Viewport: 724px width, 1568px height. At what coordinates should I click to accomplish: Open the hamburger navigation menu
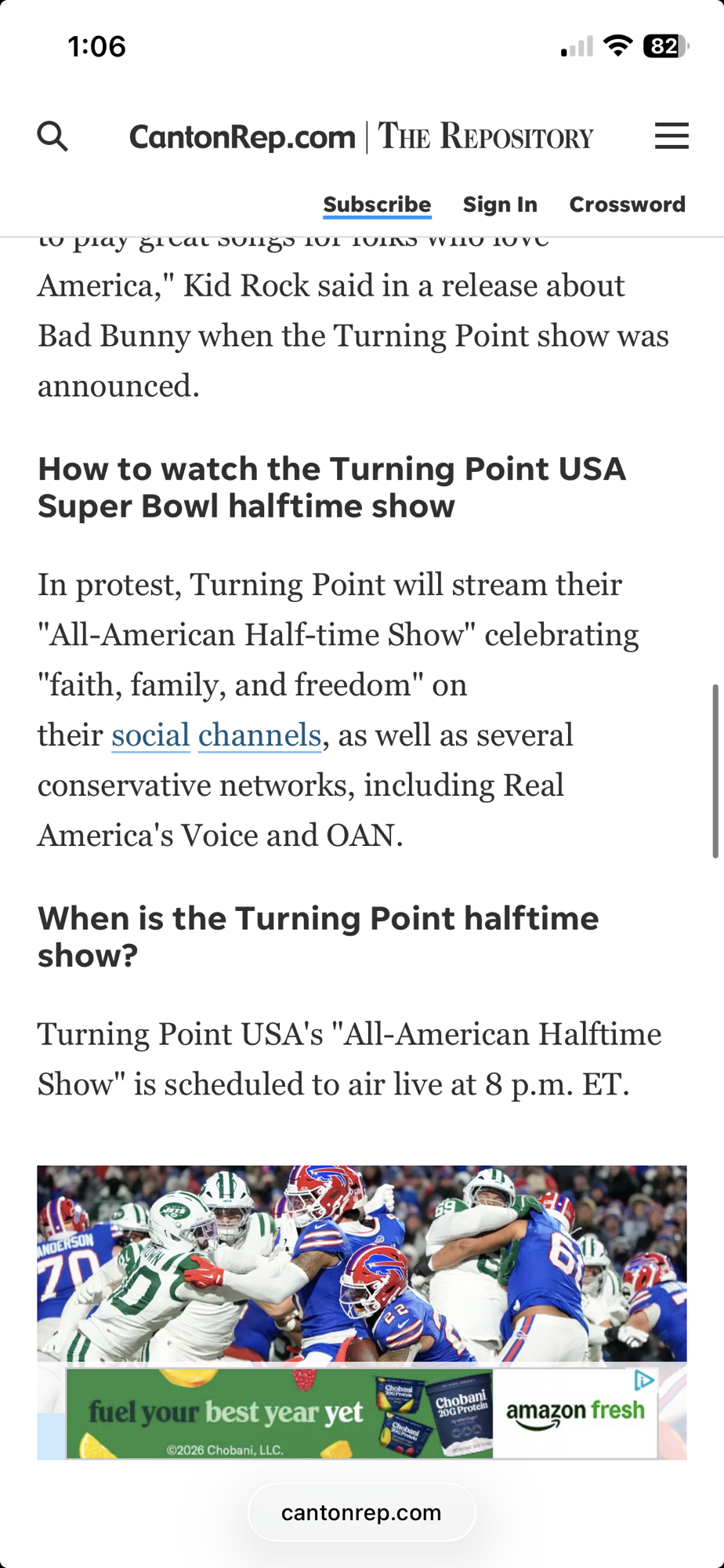point(672,136)
